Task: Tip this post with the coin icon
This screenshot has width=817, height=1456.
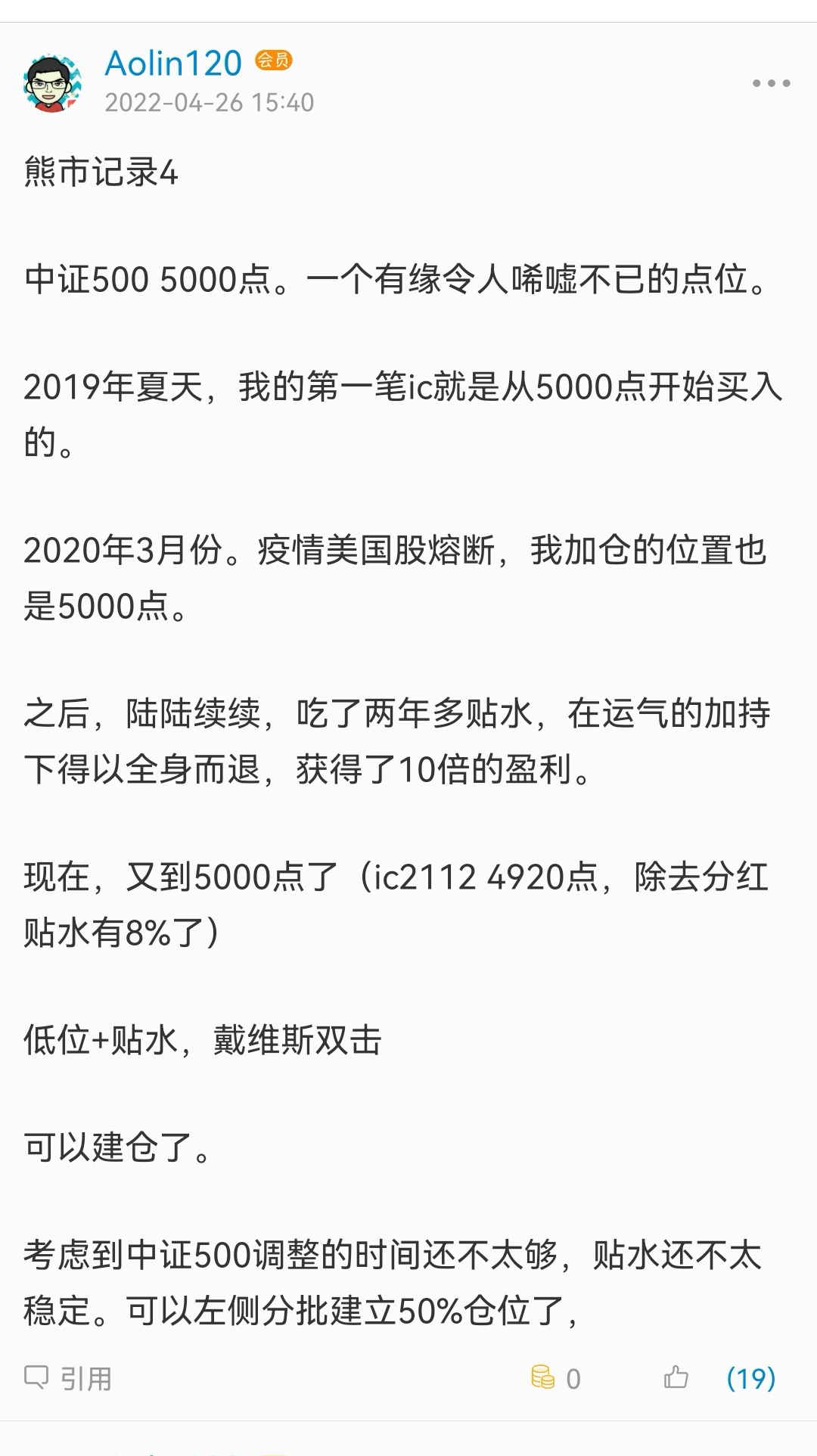Action: (543, 1377)
